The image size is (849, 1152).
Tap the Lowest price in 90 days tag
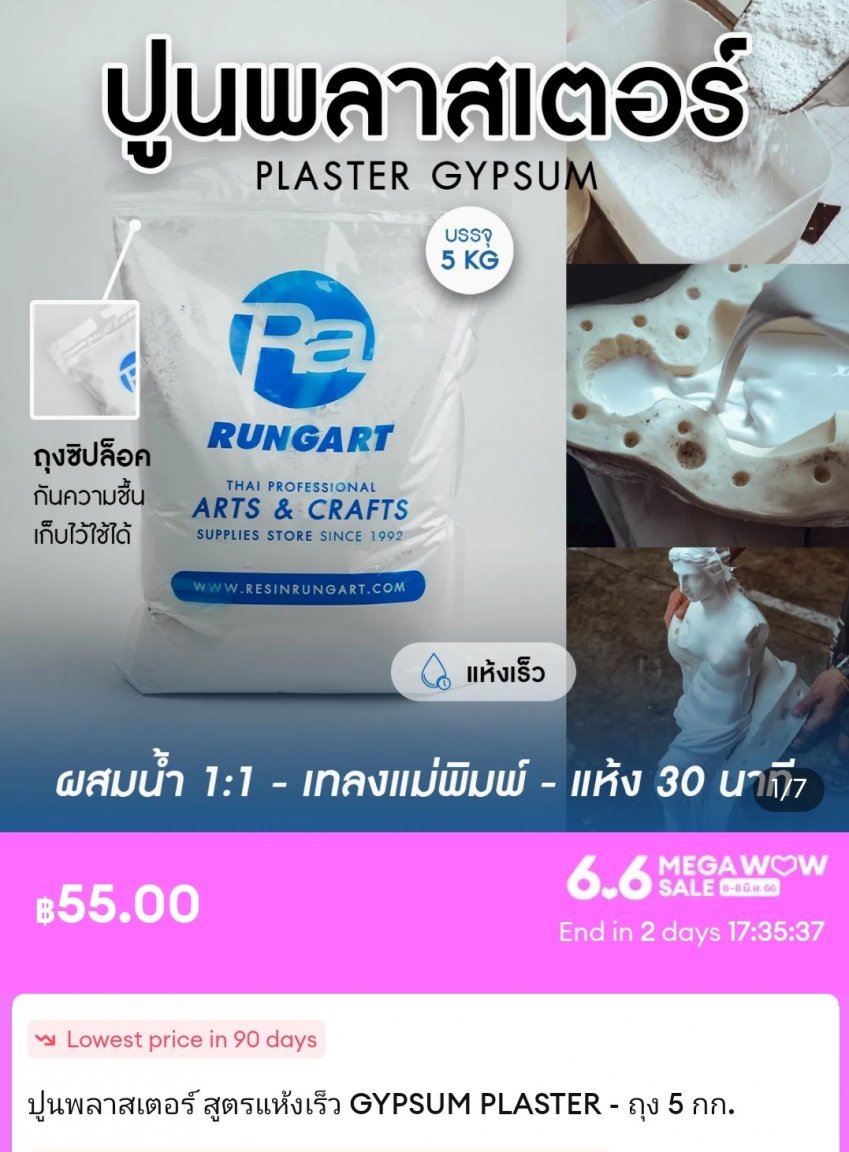[x=176, y=1039]
